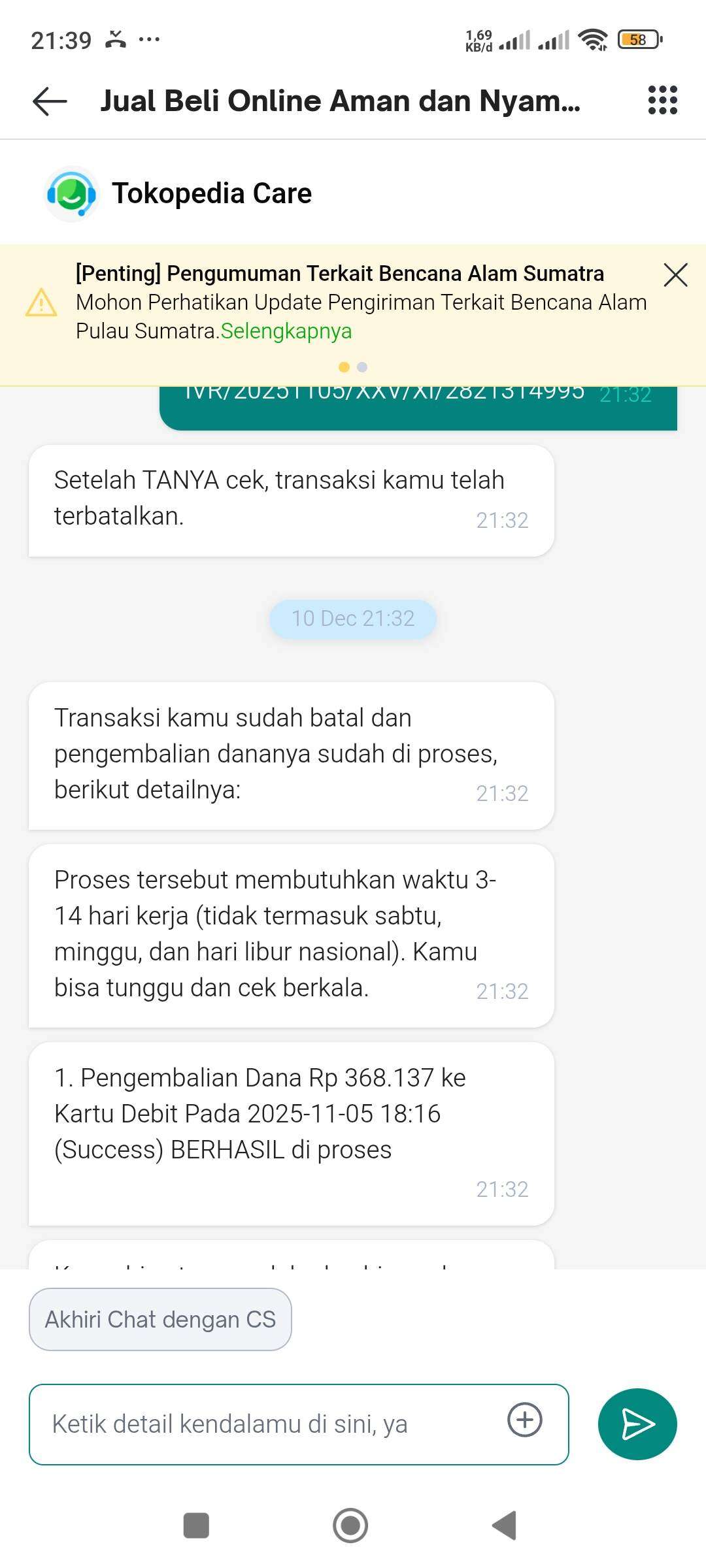Tap the Tokopedia Care avatar
This screenshot has width=706, height=1568.
tap(72, 193)
